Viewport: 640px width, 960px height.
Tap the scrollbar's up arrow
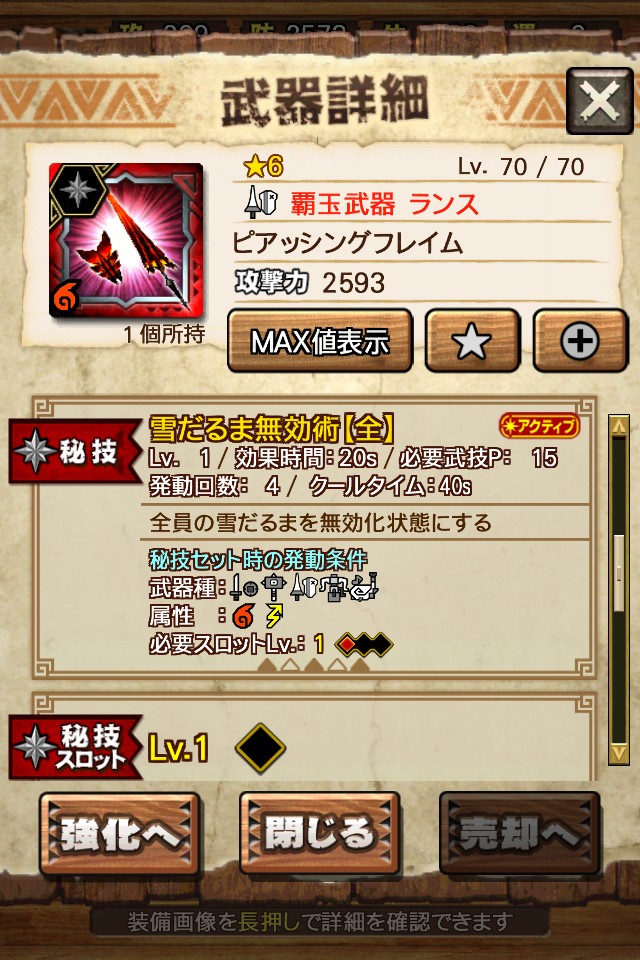pos(619,427)
